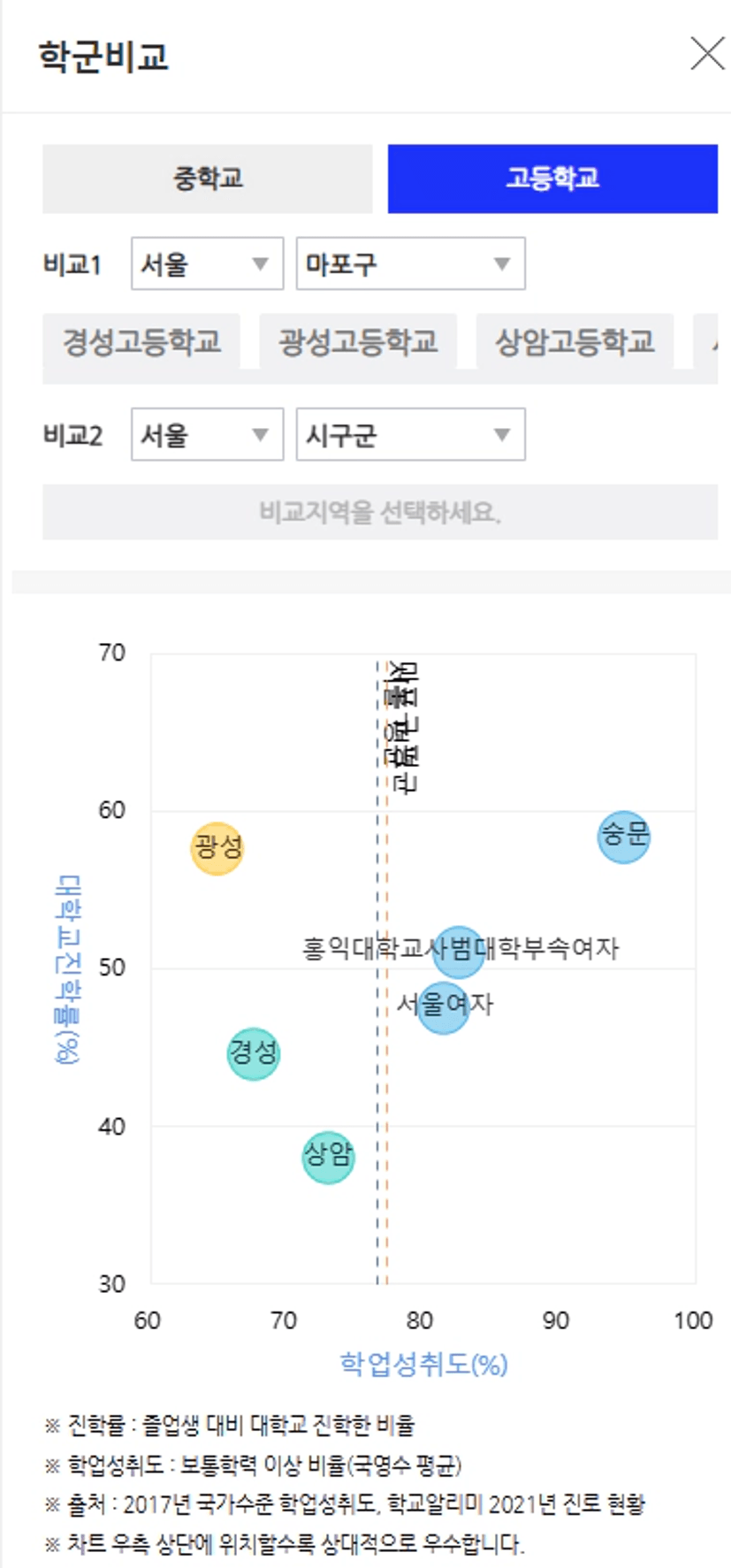Screen dimensions: 731x1568
Task: Tap the 상암 bubble on the chart
Action: [329, 1158]
